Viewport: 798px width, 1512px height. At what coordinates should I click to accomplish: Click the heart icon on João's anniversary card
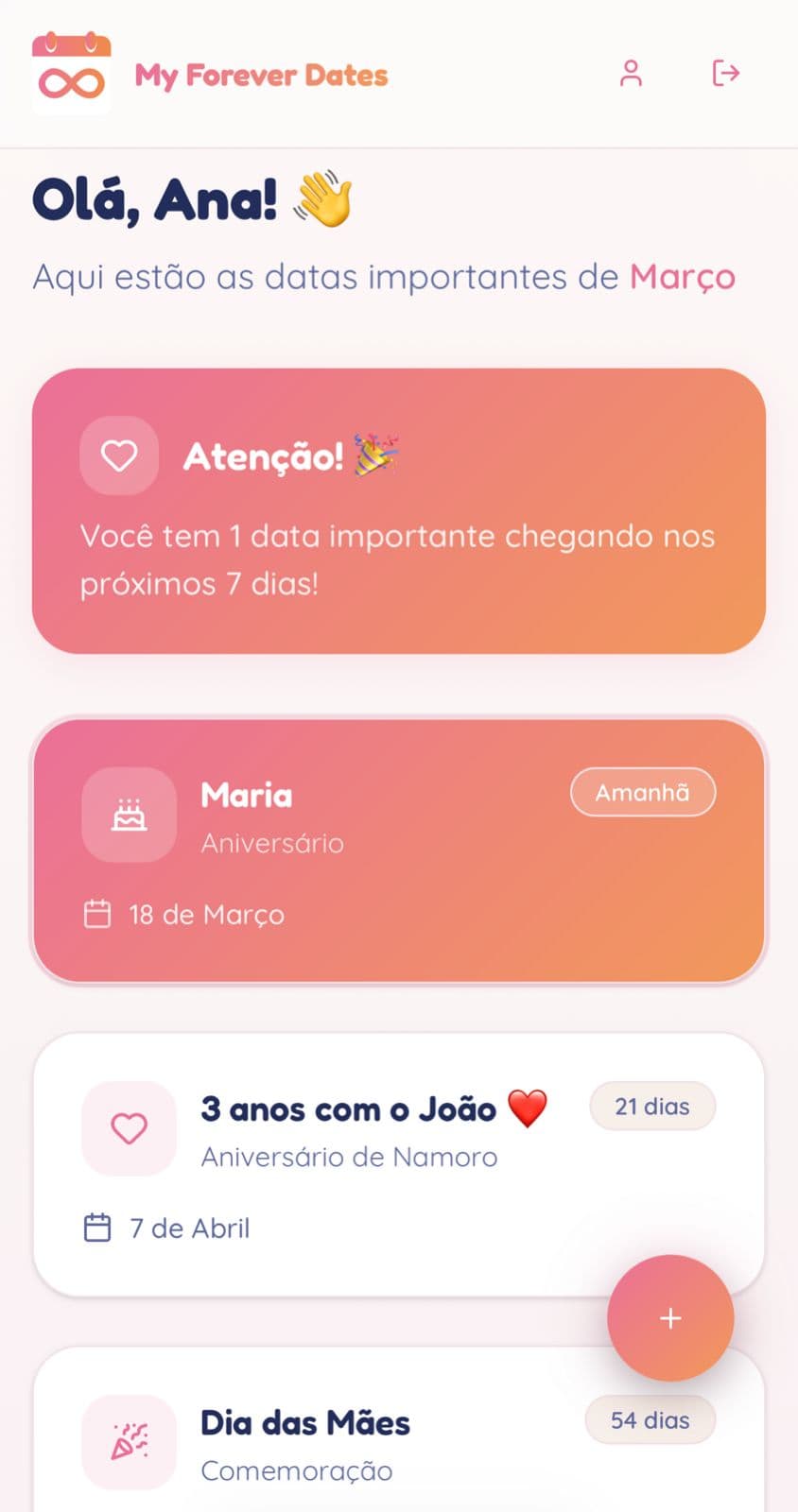129,1129
